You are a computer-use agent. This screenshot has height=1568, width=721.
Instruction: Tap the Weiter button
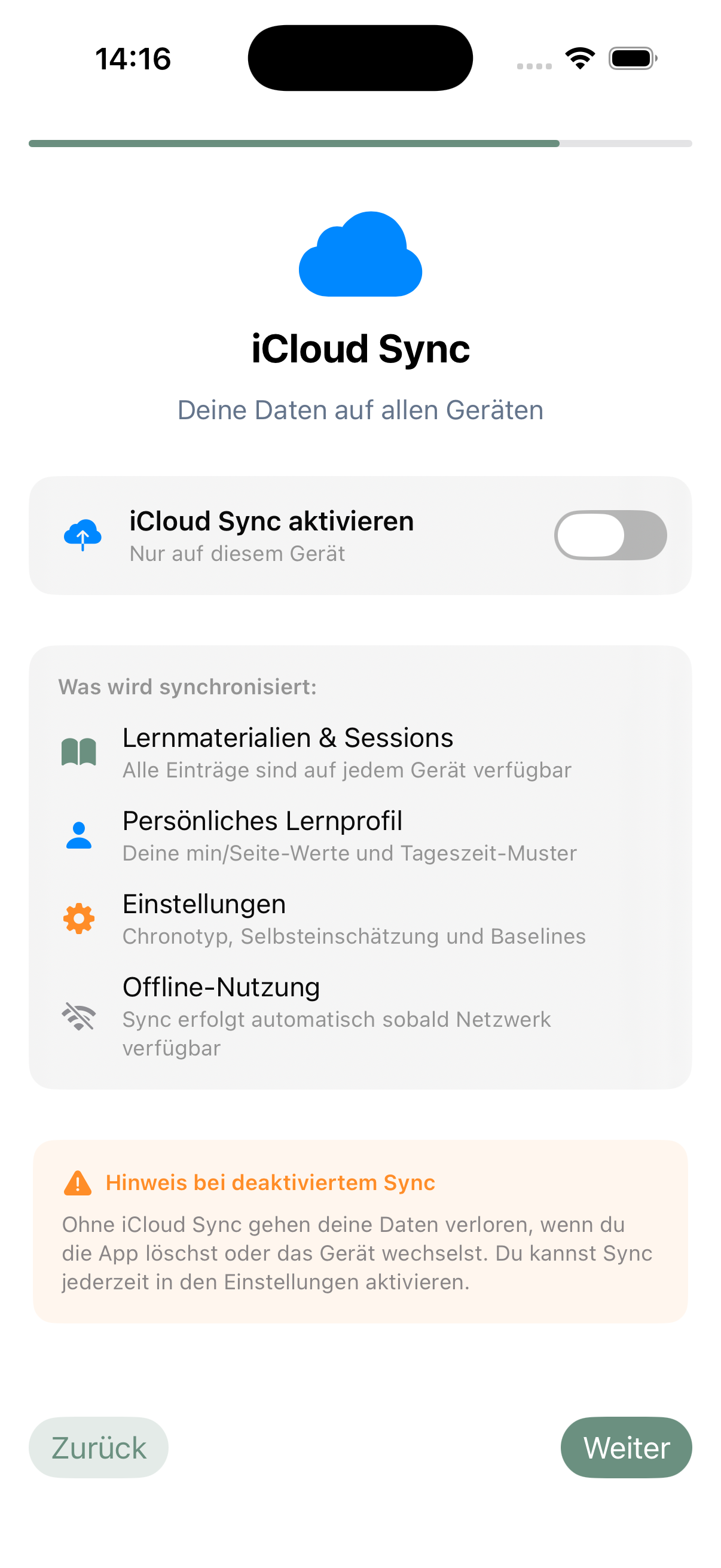626,1447
